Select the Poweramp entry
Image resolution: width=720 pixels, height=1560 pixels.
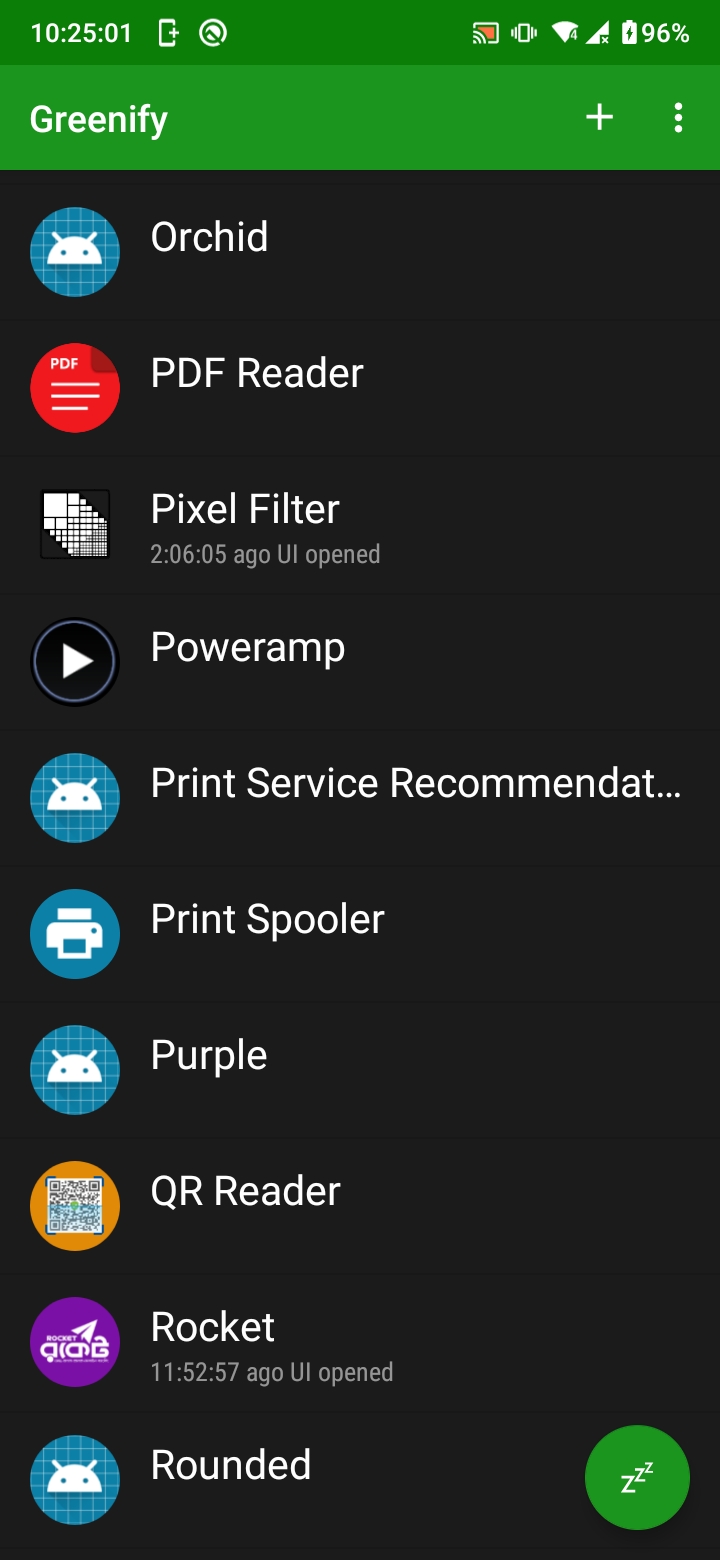click(x=360, y=661)
